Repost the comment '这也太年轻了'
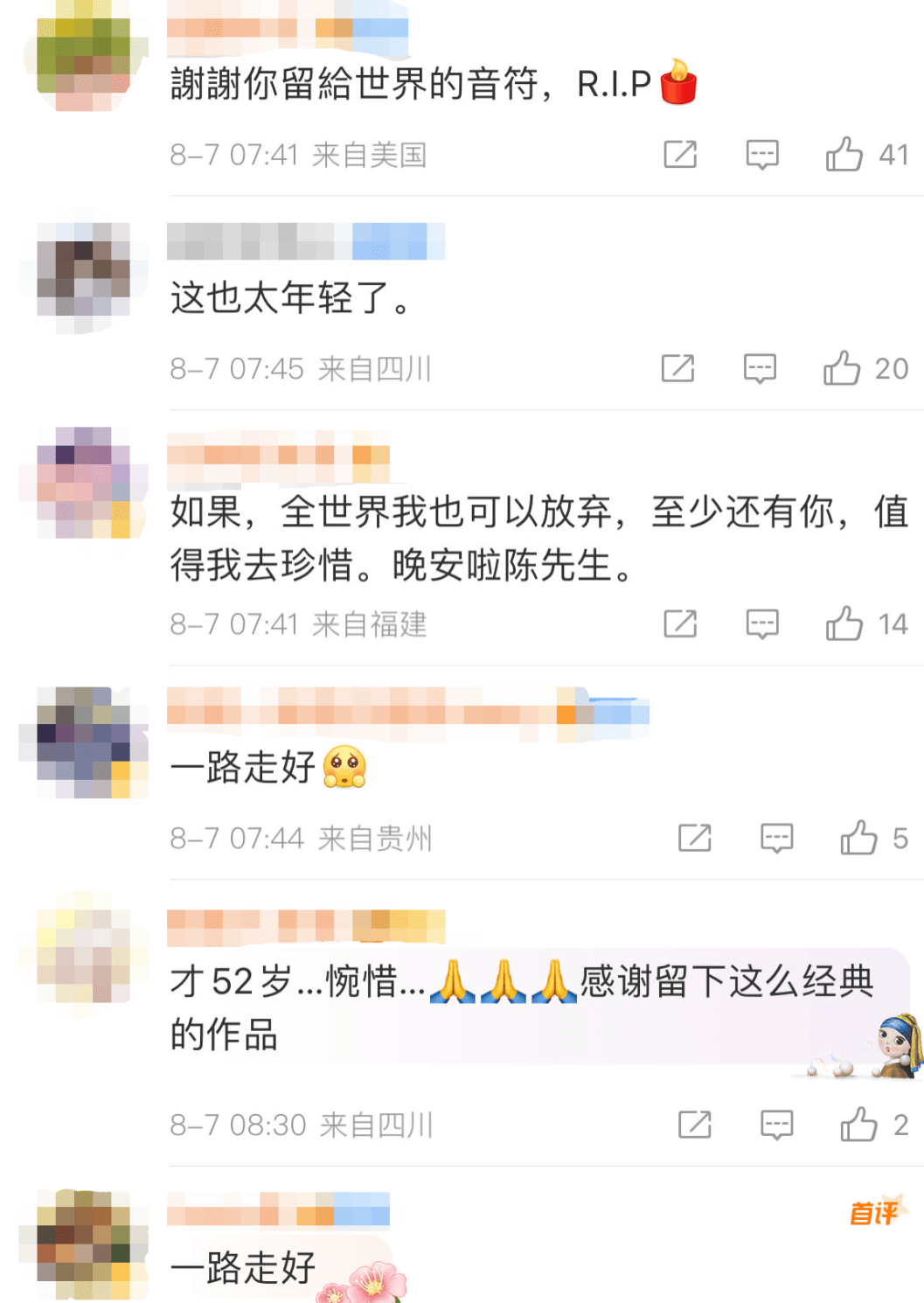 point(677,369)
